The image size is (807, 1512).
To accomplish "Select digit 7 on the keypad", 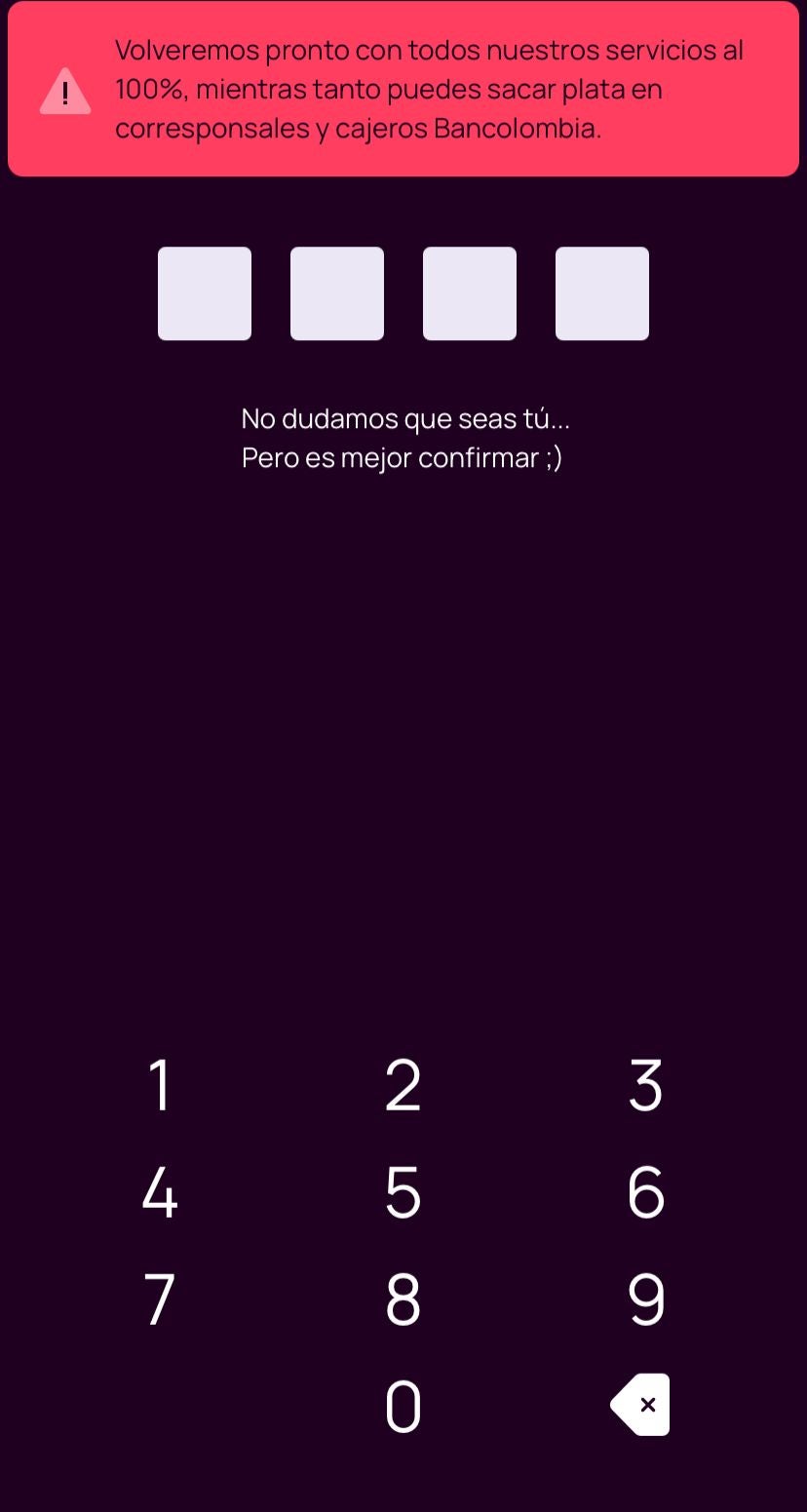I will click(160, 1299).
